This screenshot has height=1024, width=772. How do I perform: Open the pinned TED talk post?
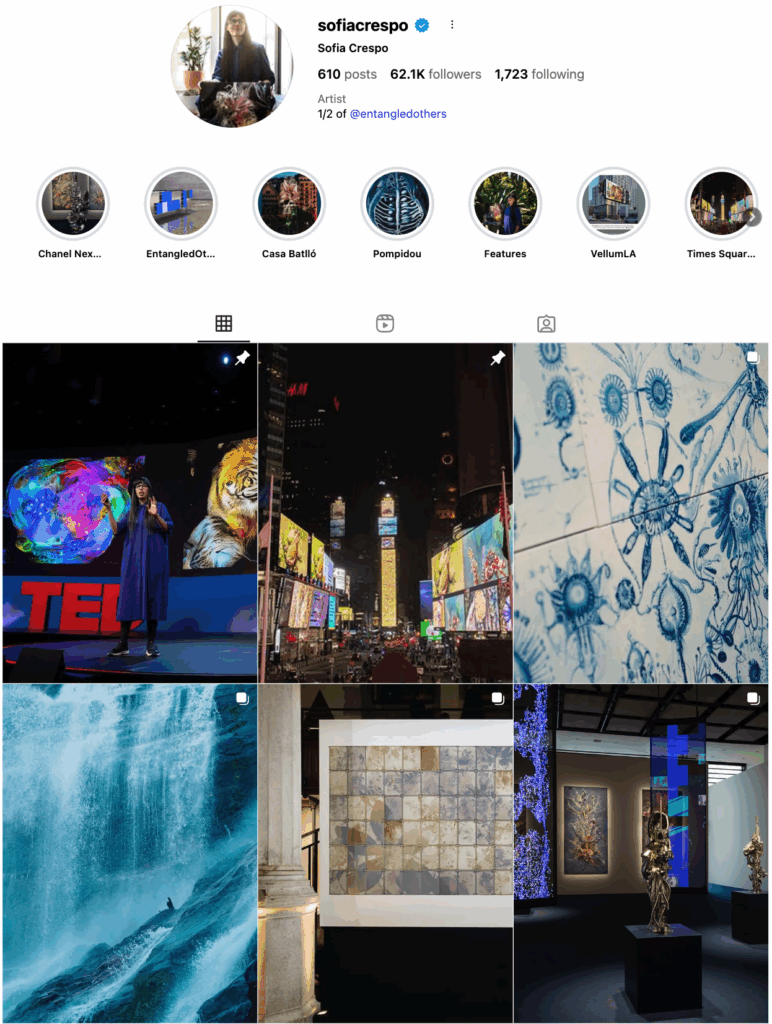click(129, 513)
